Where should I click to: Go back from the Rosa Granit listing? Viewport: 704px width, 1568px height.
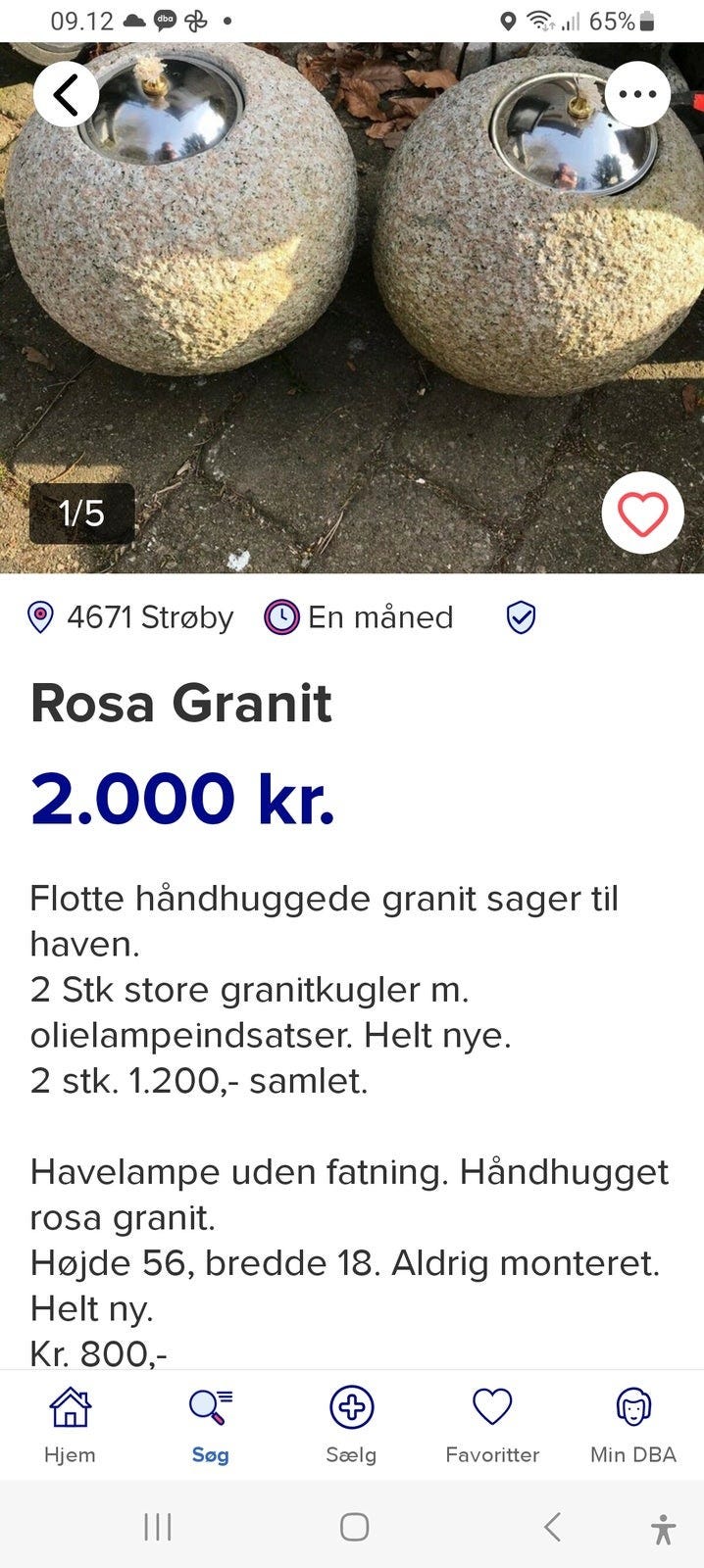(66, 94)
